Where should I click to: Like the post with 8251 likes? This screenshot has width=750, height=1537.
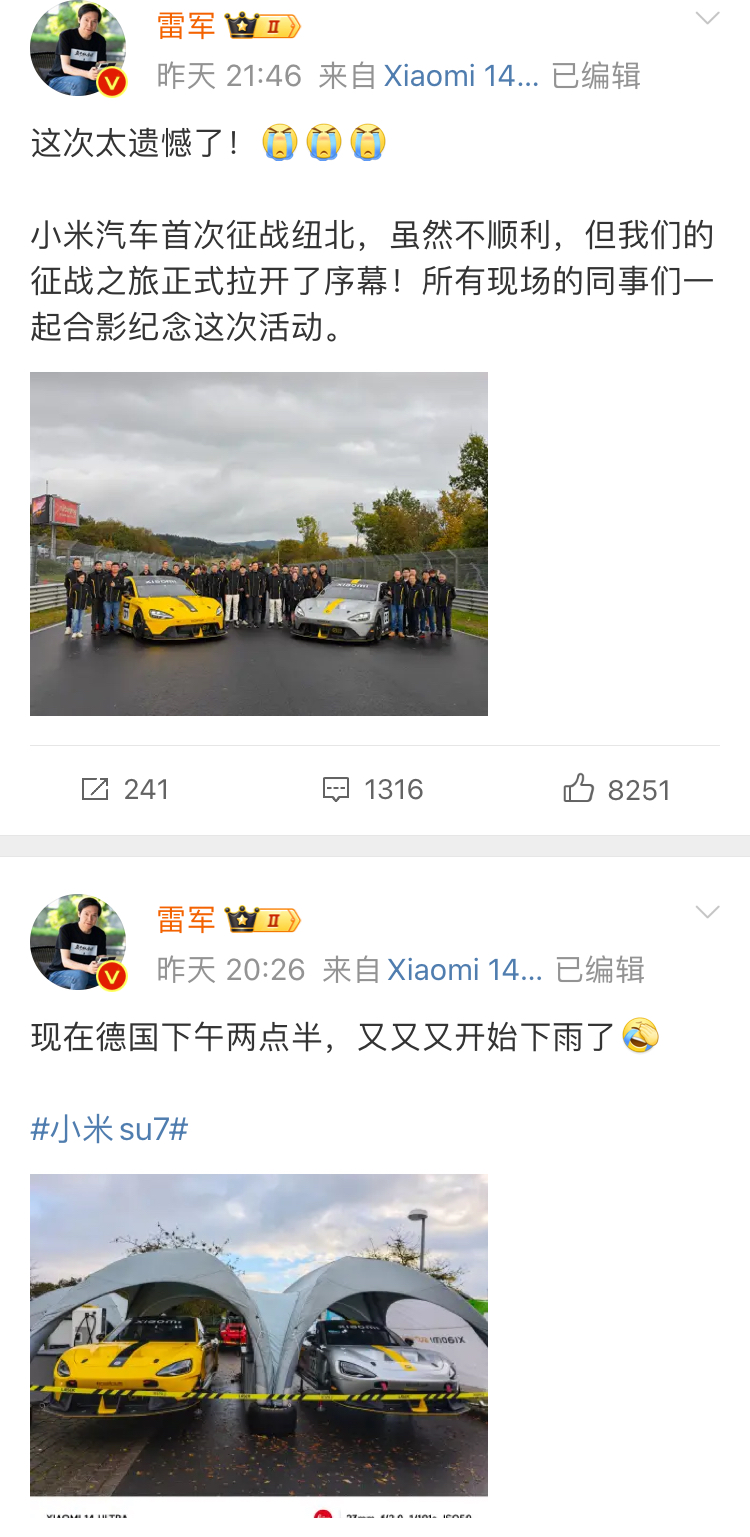pos(616,790)
